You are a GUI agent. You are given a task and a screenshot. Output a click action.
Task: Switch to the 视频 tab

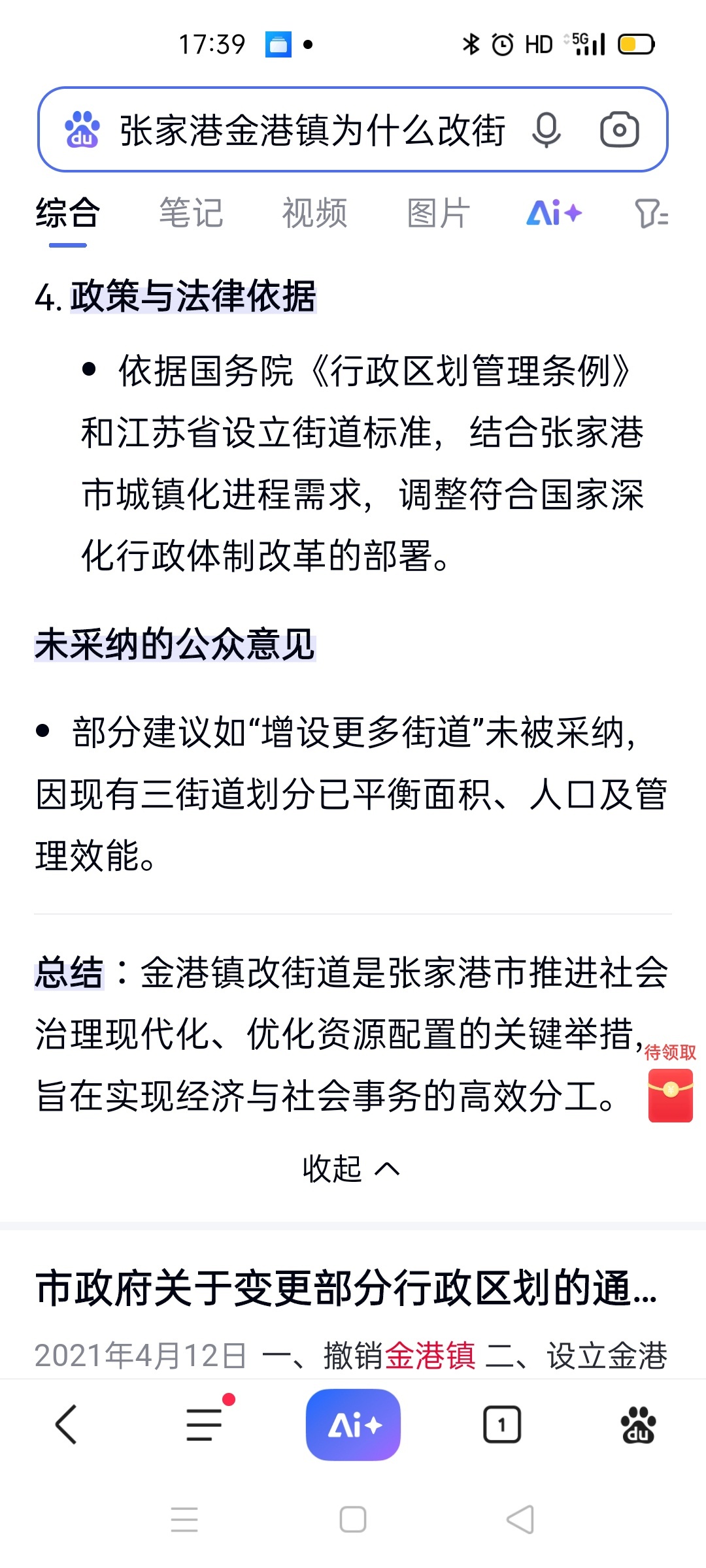(314, 213)
